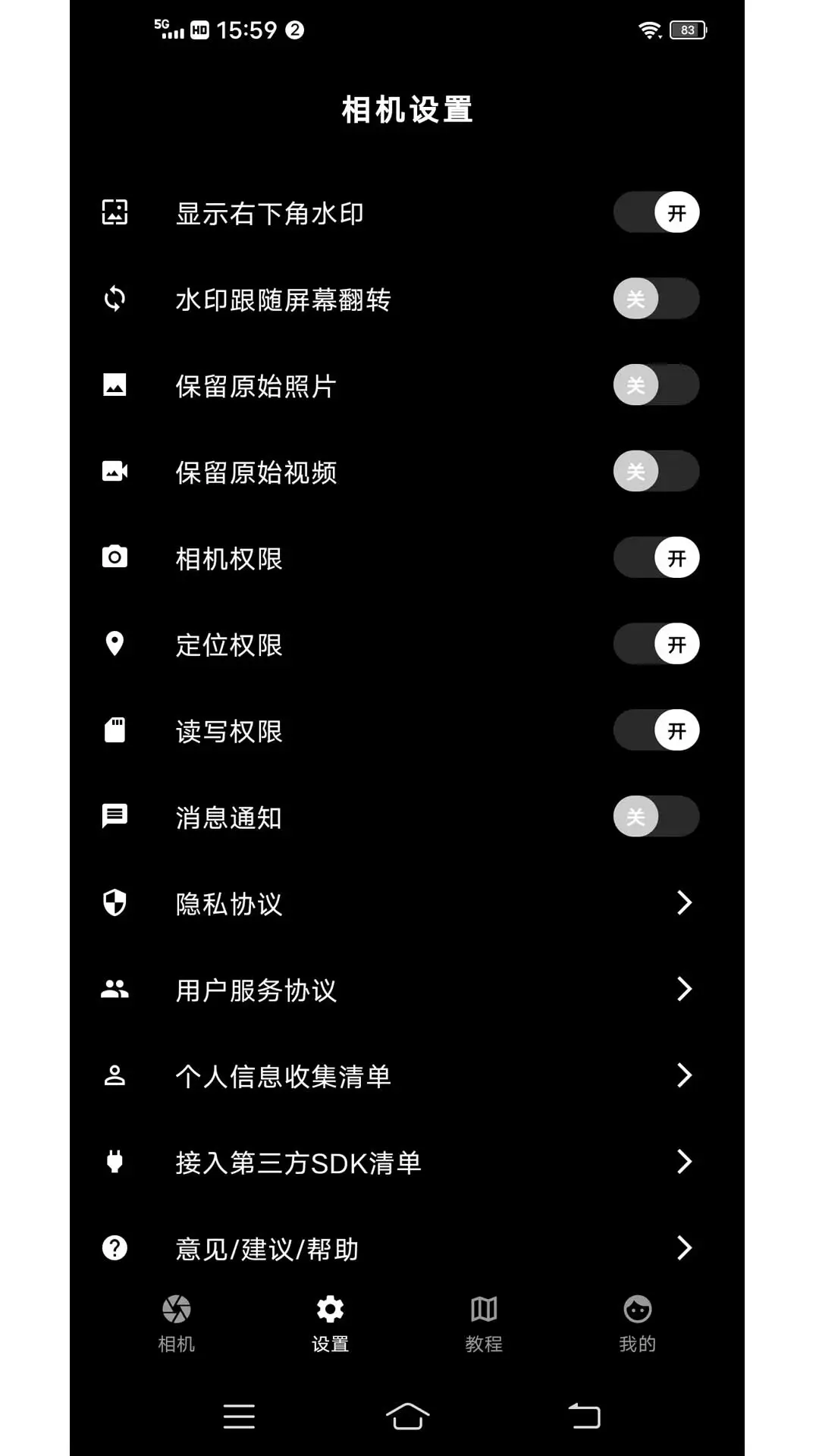
Task: Turn off the 显示右下角水印 switch
Action: [x=656, y=212]
